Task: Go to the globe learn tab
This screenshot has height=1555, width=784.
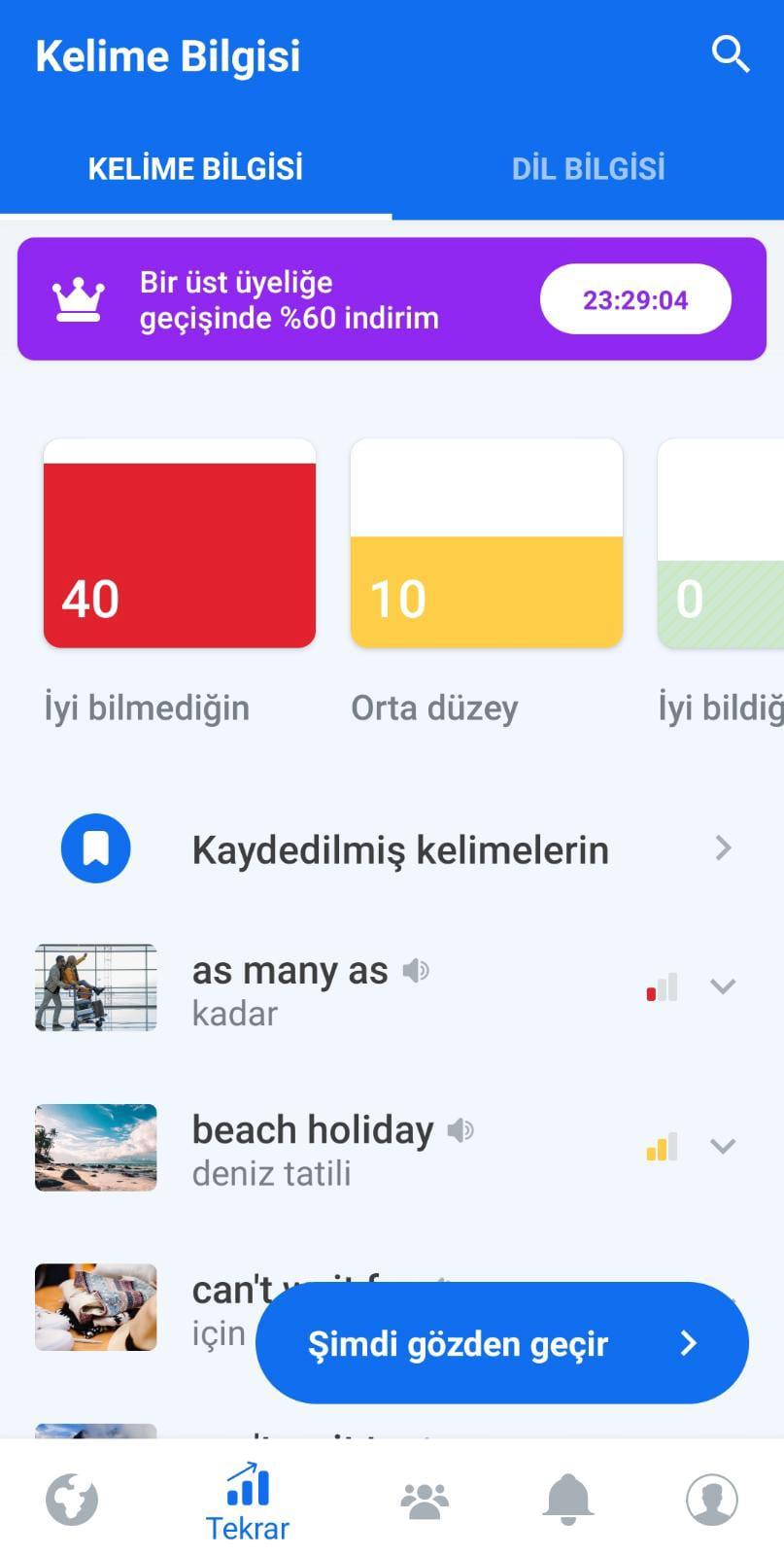Action: coord(72,1500)
